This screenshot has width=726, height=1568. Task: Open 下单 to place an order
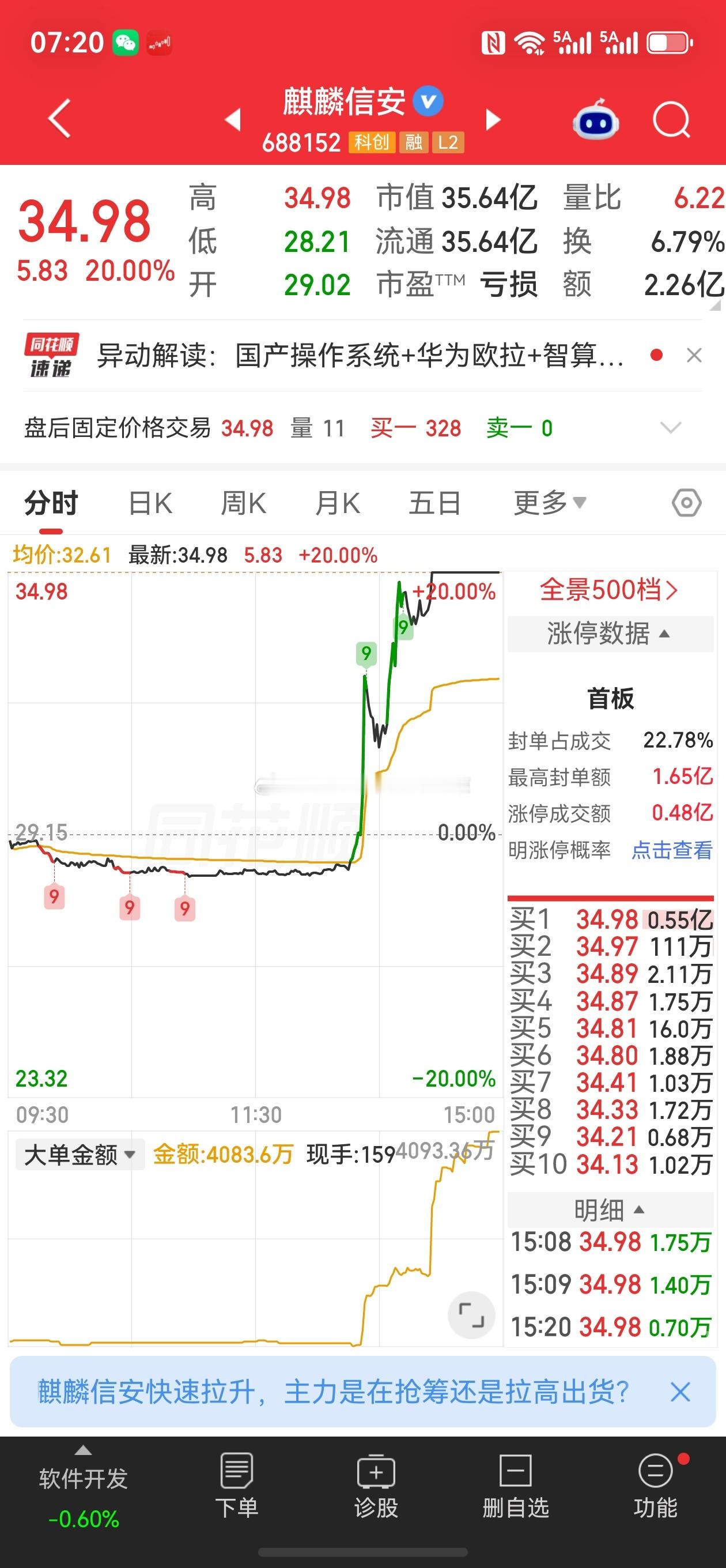coord(236,1485)
